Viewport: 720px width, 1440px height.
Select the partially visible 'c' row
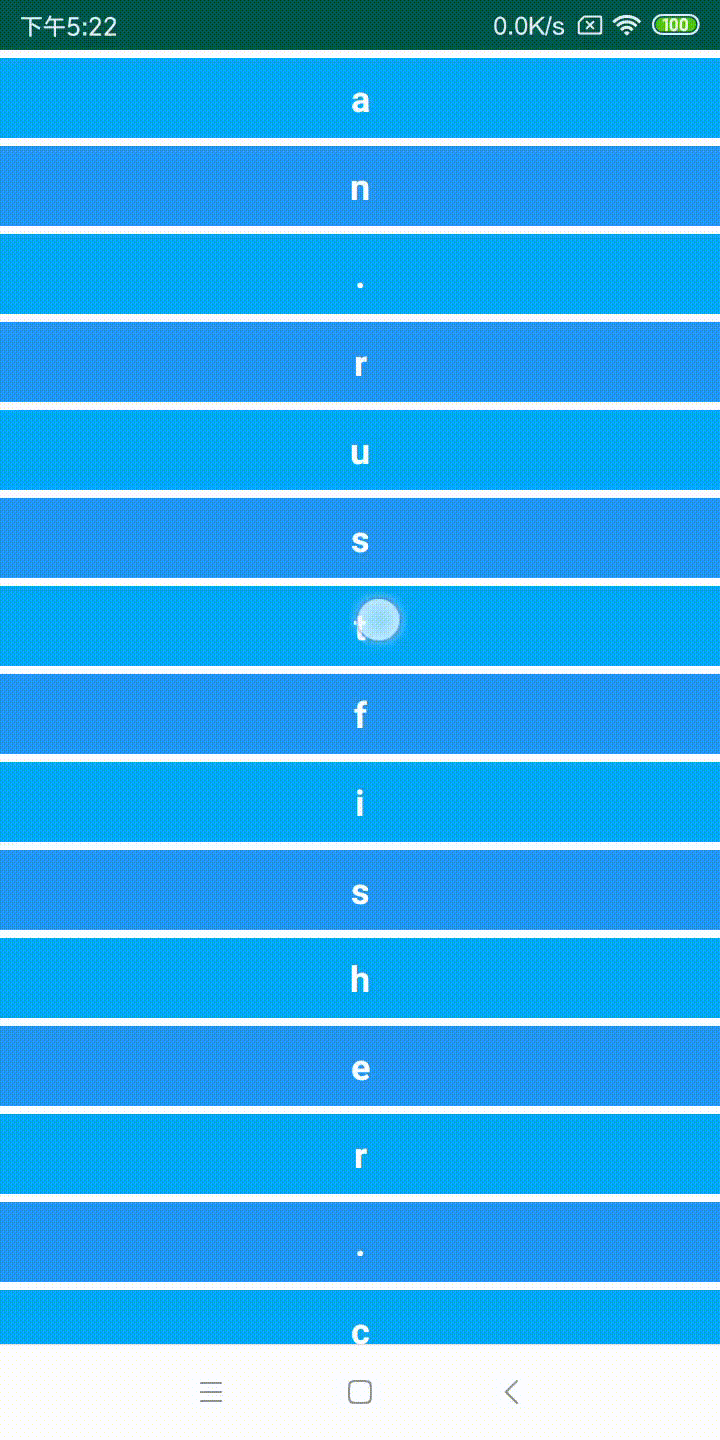pos(360,1320)
